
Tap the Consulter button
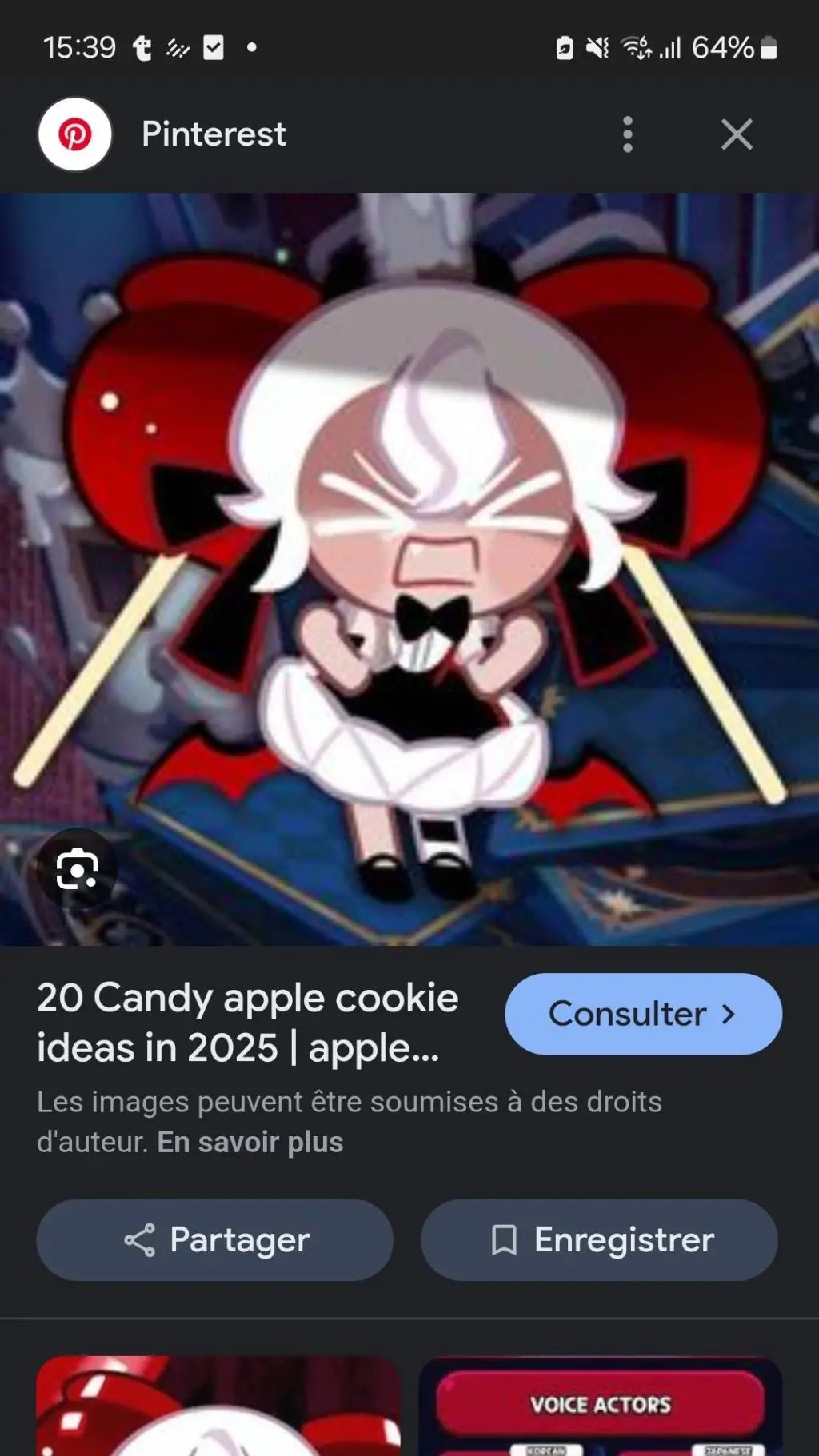643,1014
